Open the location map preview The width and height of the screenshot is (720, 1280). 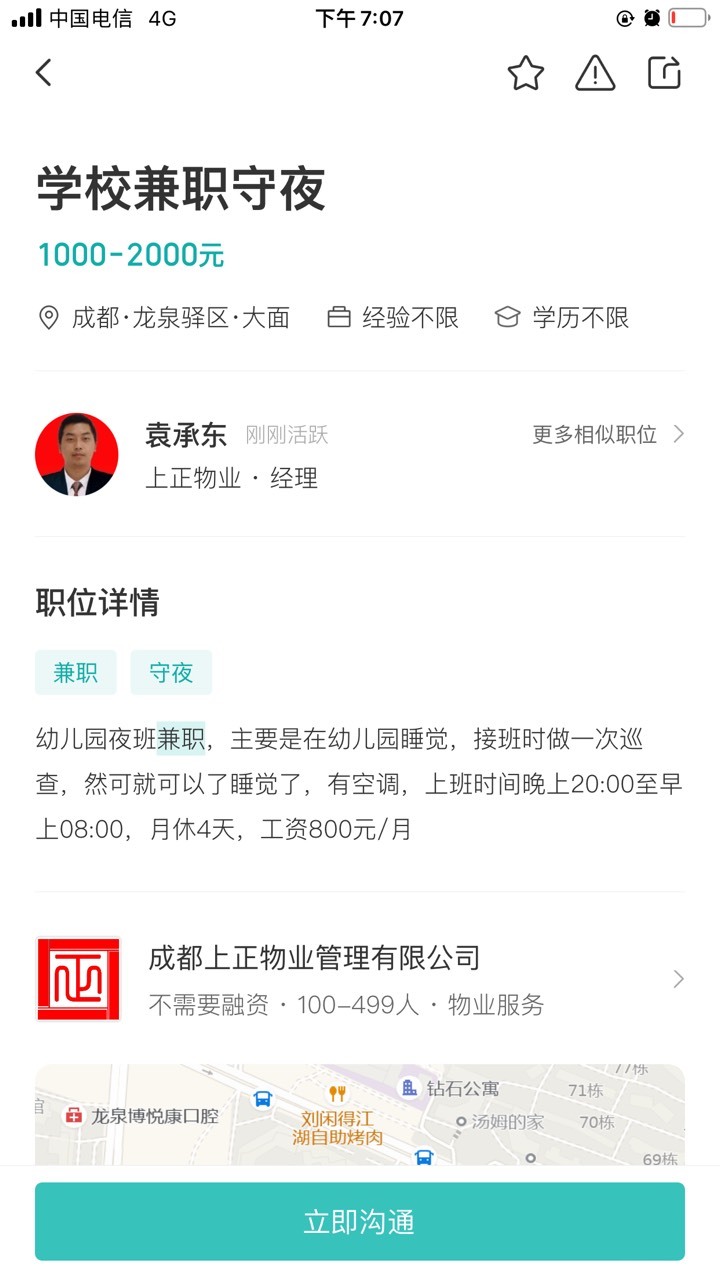pos(360,1115)
